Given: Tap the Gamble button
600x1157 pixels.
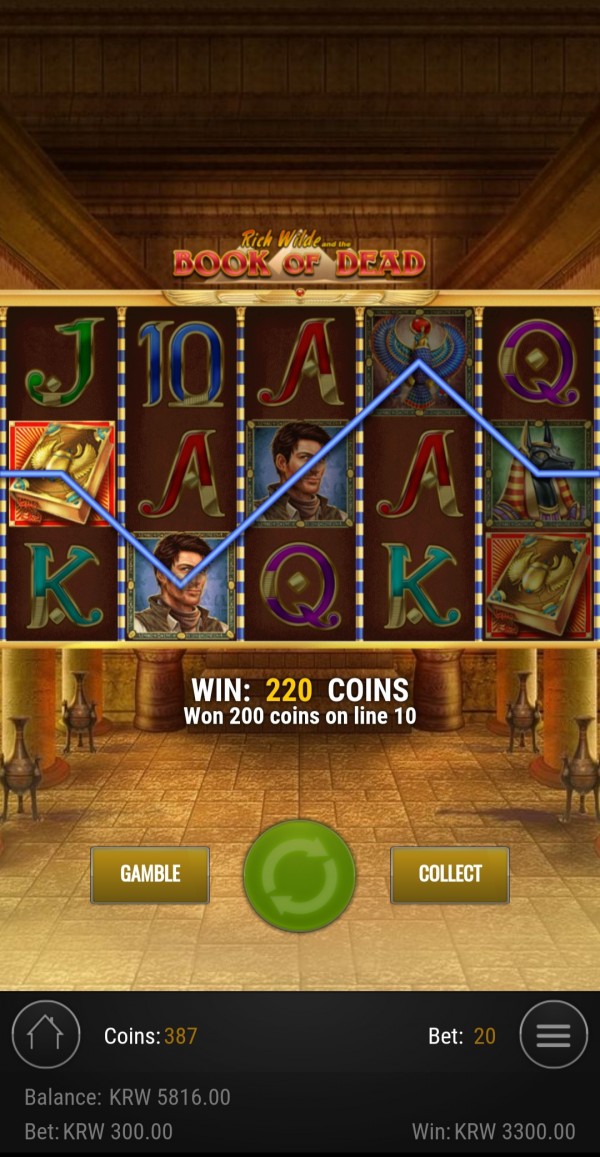Looking at the screenshot, I should (150, 874).
